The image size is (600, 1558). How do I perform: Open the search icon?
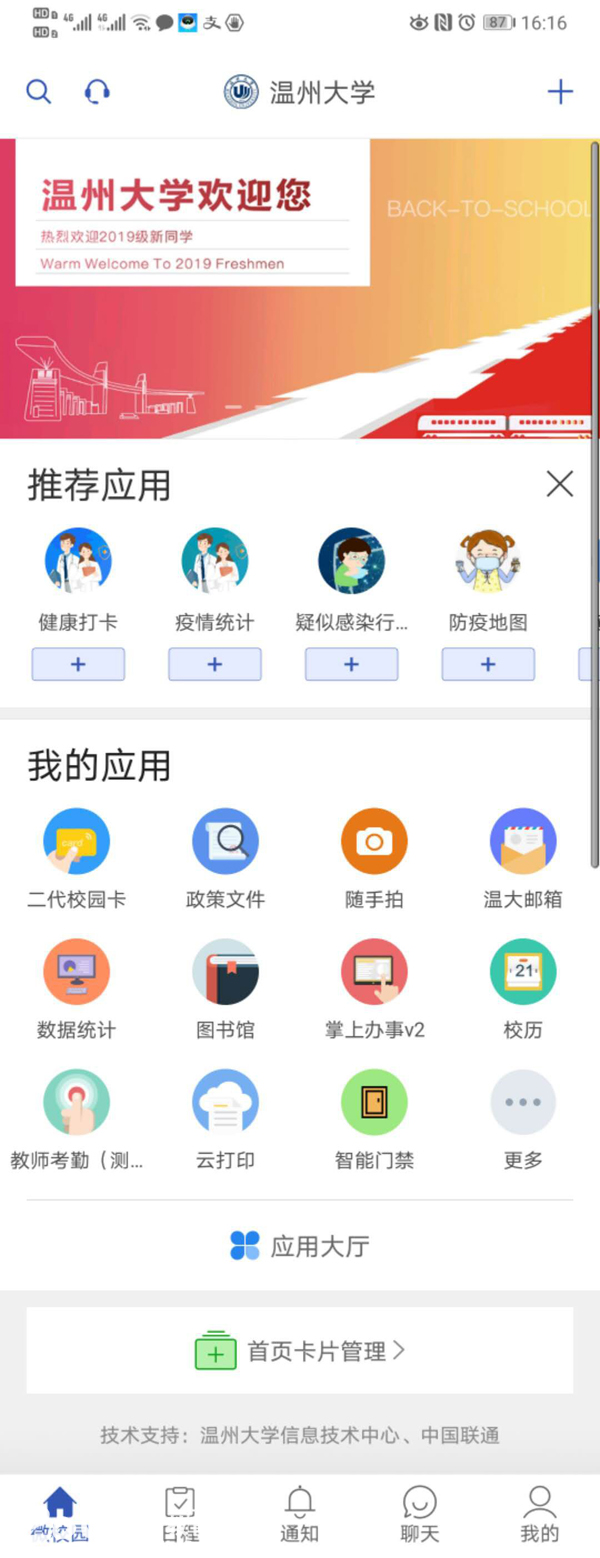point(38,92)
